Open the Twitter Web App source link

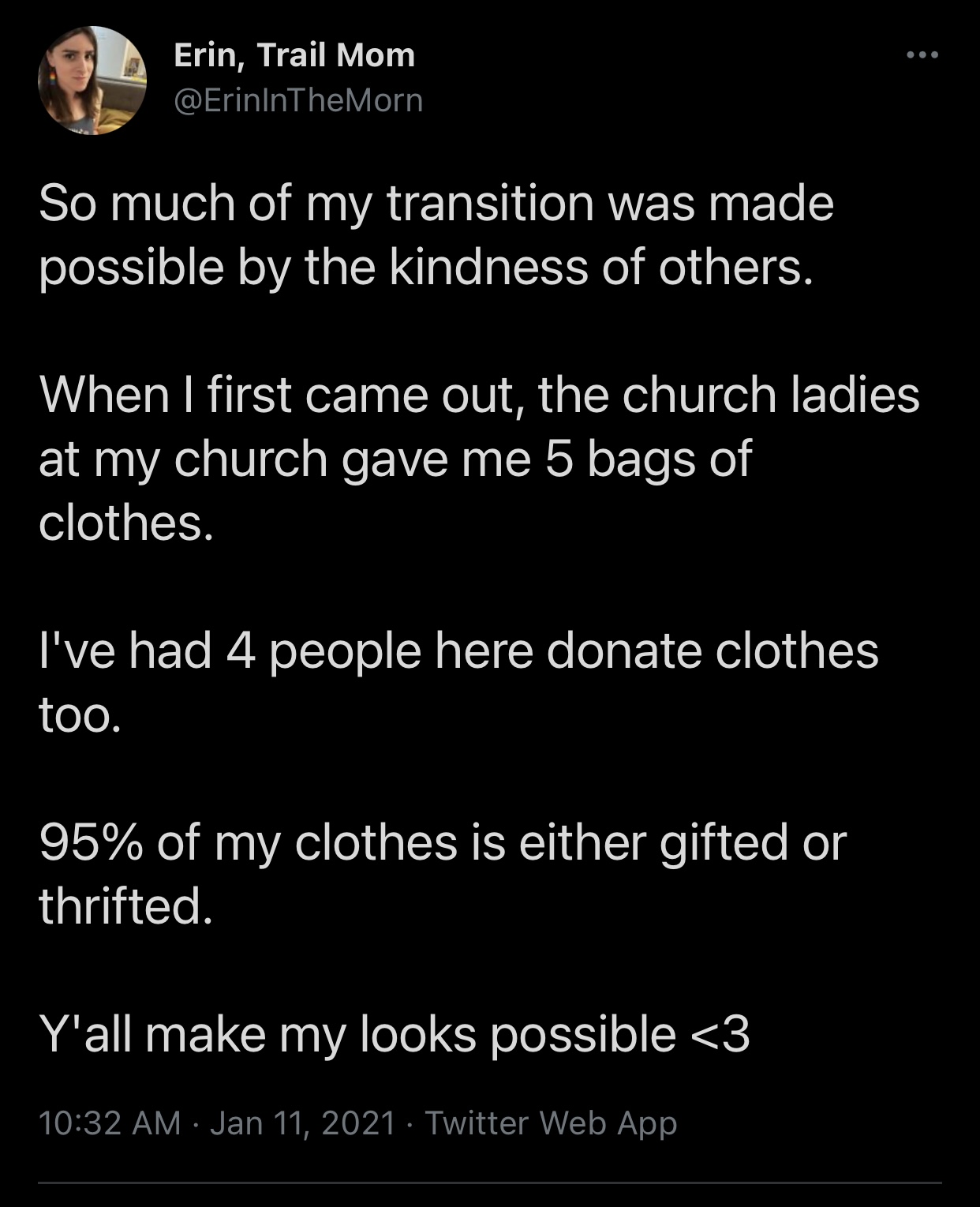click(551, 1123)
